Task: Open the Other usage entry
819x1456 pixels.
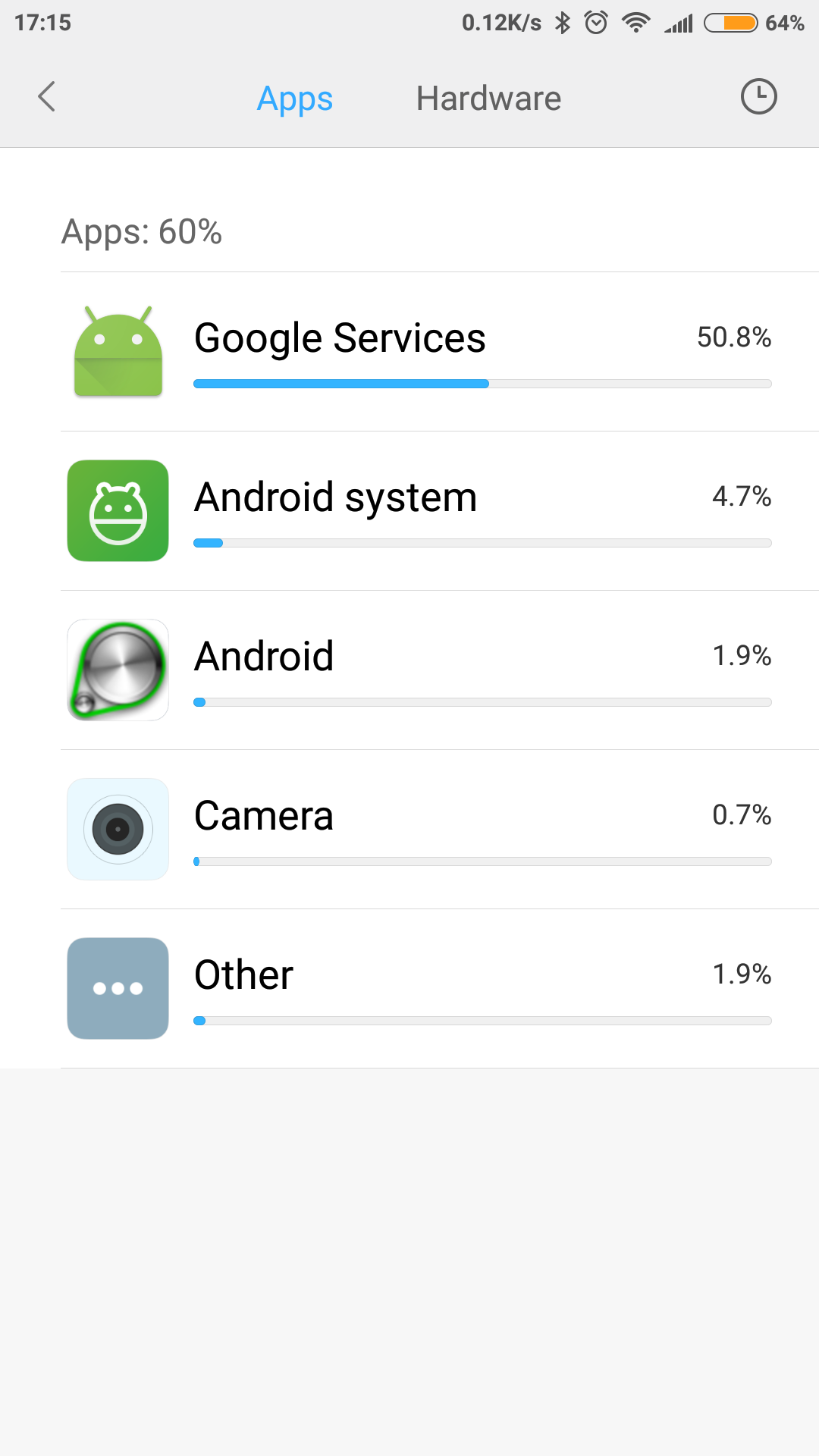Action: [x=440, y=989]
